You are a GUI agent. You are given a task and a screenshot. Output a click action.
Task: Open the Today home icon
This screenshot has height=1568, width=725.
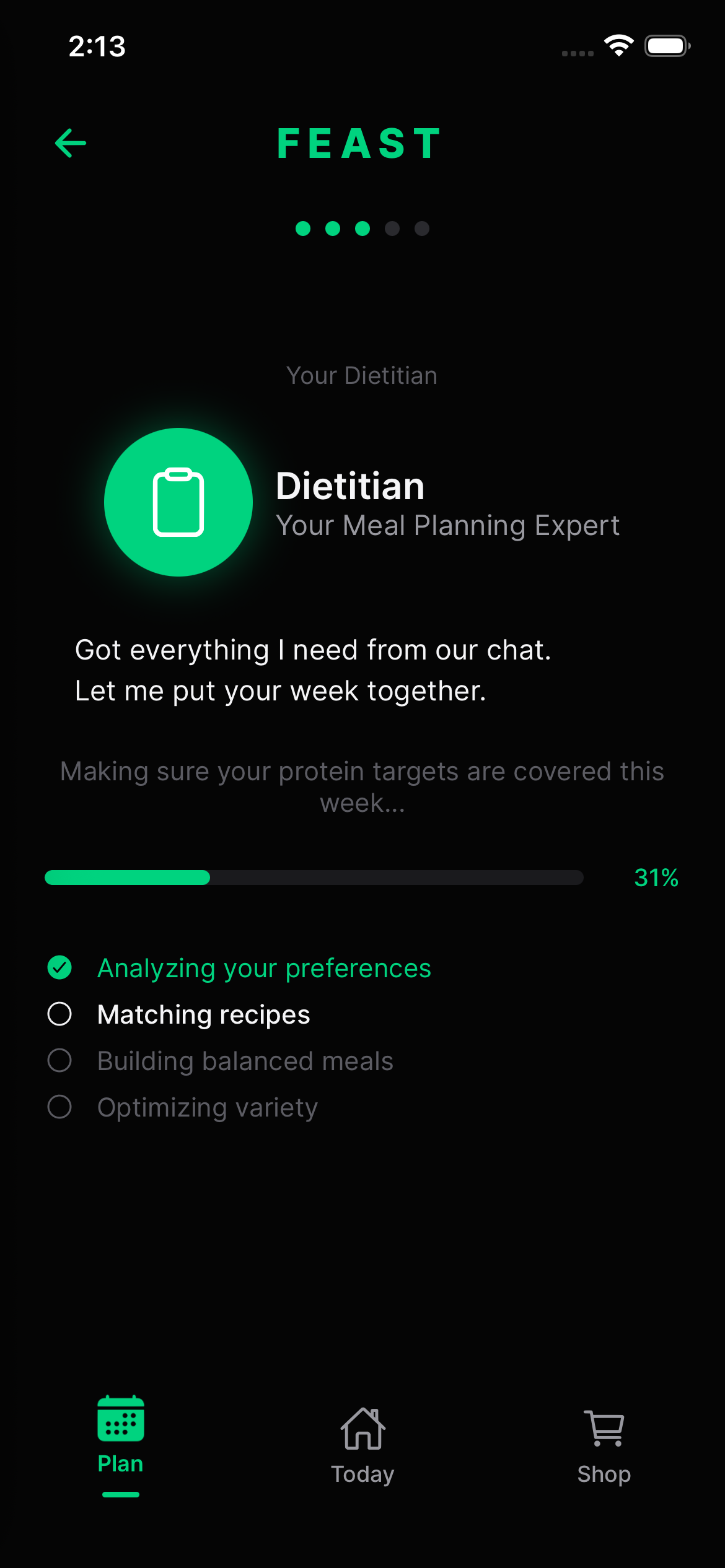362,1431
